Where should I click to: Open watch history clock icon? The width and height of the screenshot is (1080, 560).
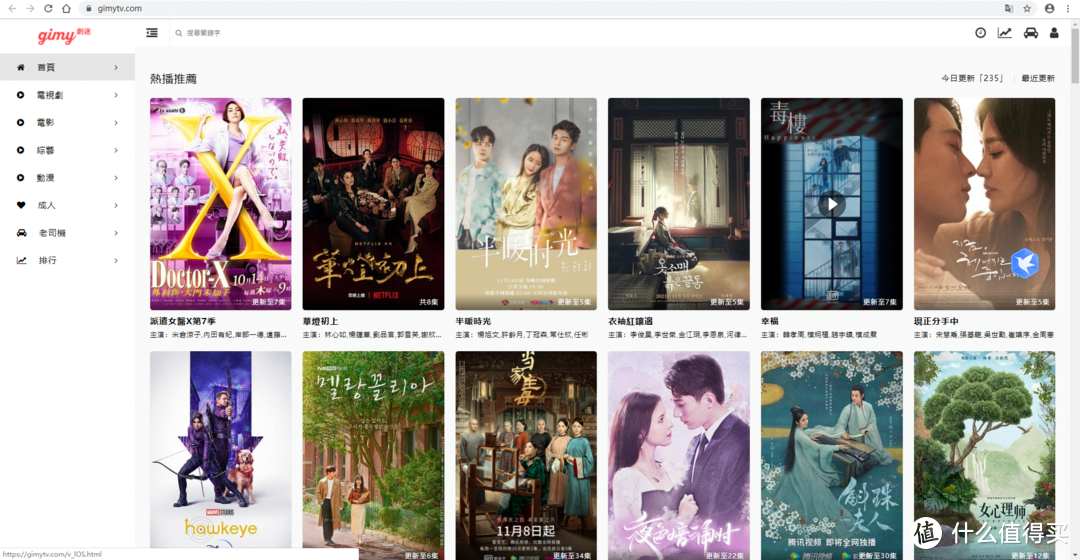(980, 33)
